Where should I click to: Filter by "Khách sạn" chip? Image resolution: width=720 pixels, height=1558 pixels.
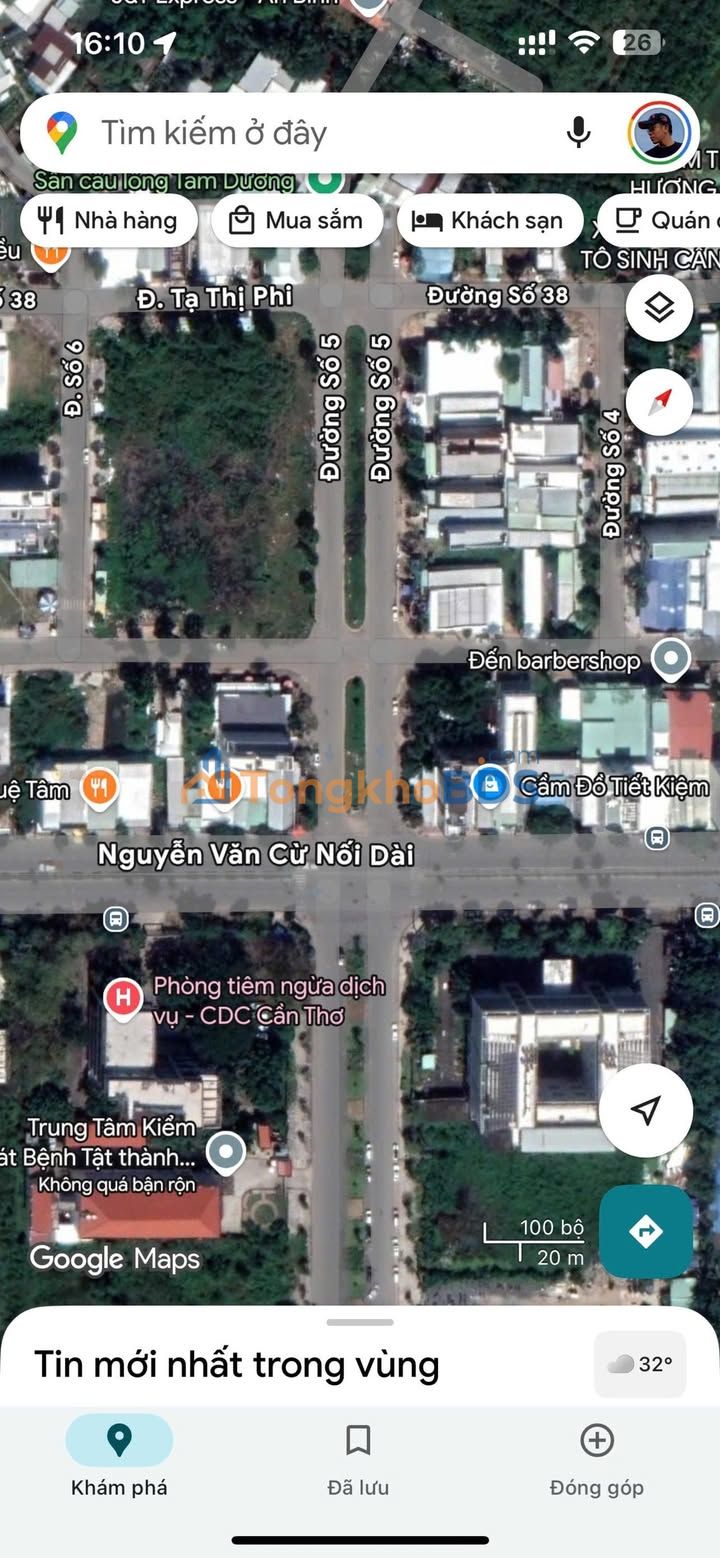pos(489,221)
